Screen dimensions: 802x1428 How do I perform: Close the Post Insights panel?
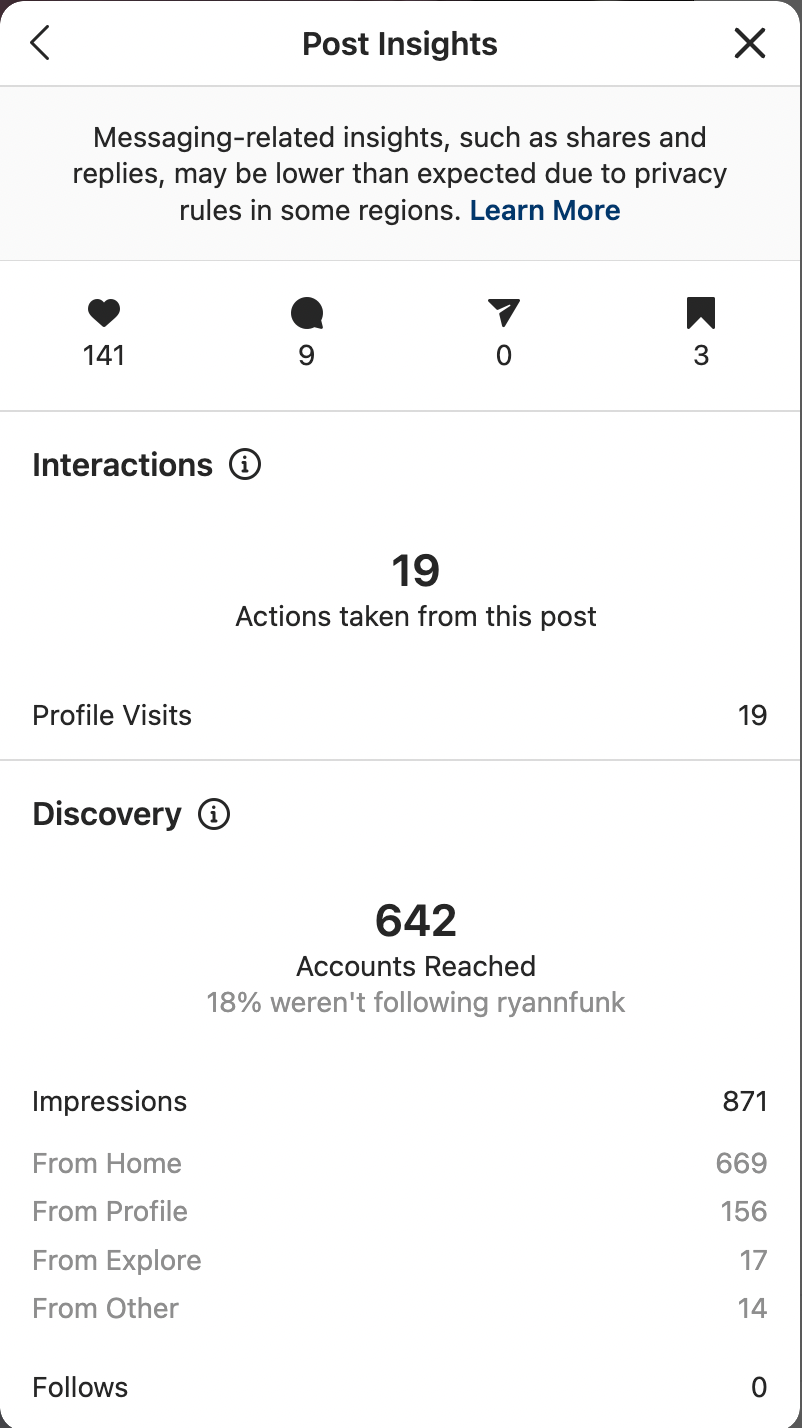[749, 43]
